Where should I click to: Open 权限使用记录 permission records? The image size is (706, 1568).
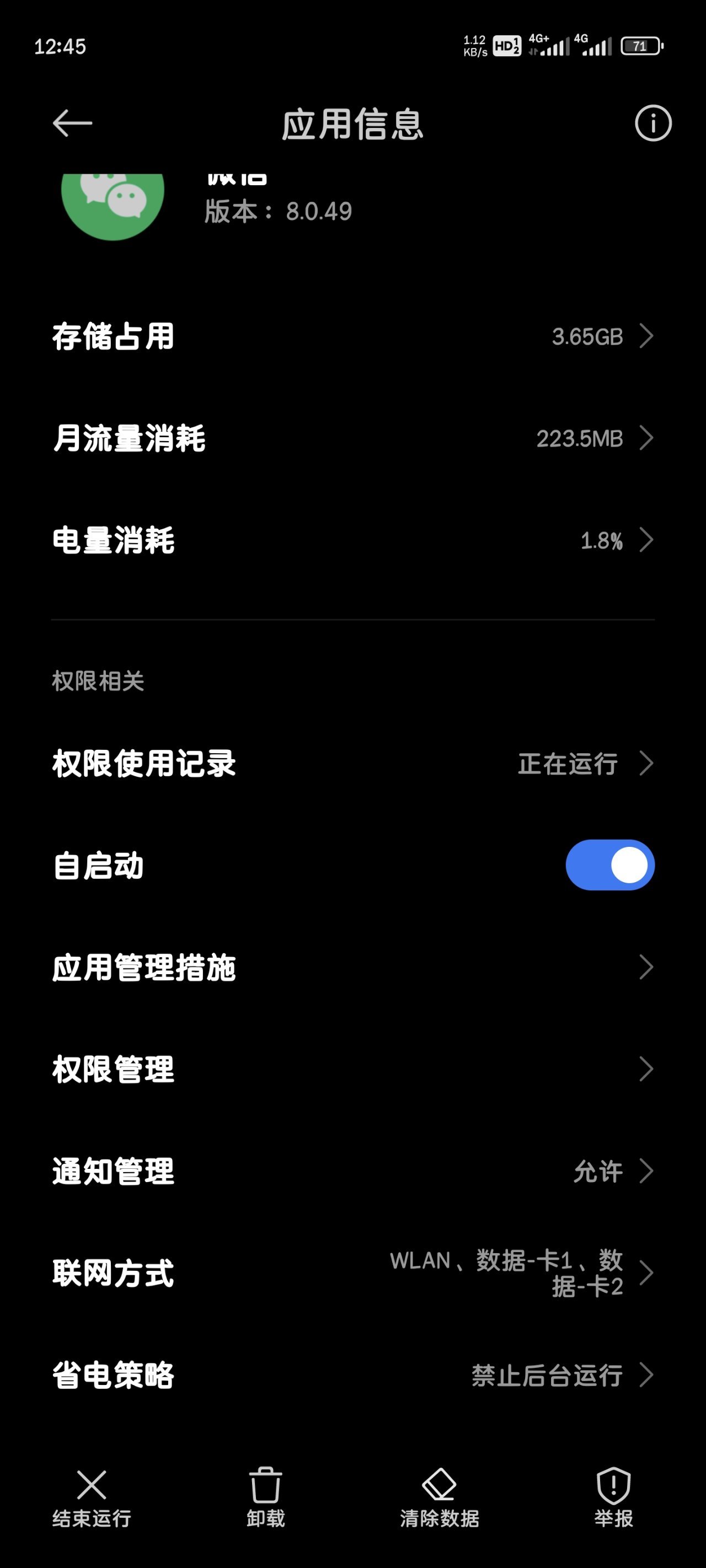click(352, 763)
